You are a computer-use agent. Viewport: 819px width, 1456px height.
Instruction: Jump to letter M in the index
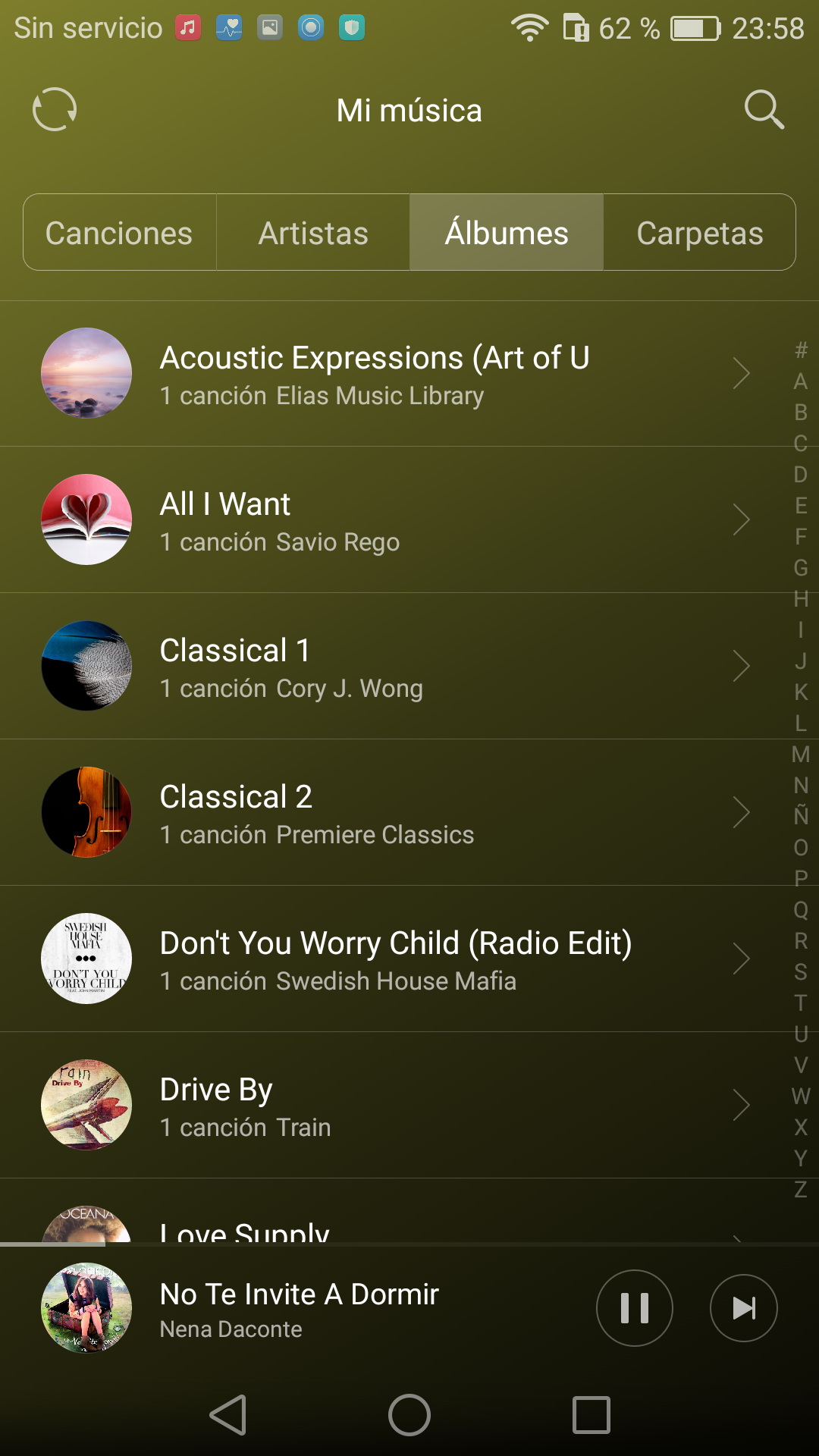coord(801,755)
